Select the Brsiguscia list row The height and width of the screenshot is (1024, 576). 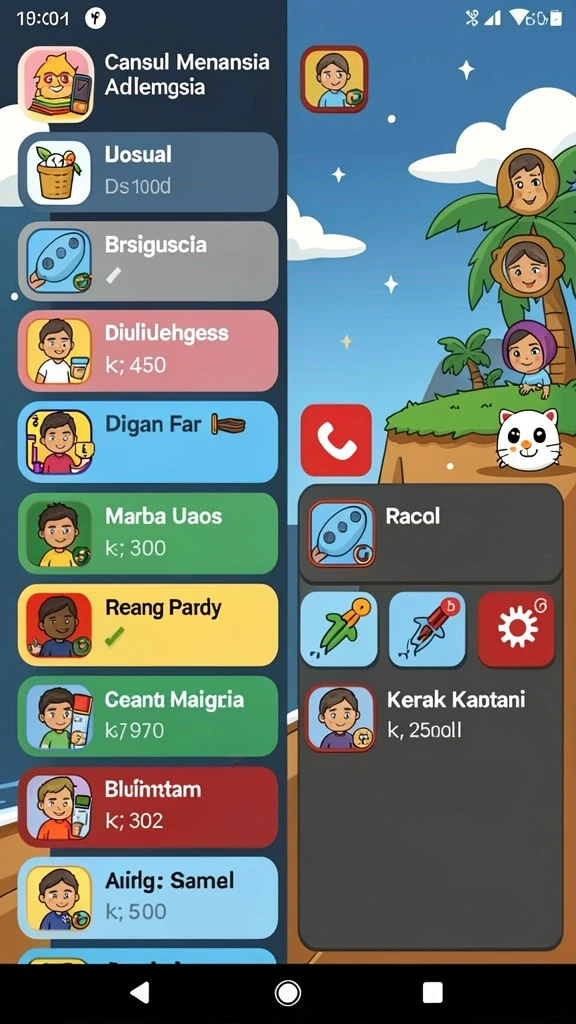coord(148,261)
